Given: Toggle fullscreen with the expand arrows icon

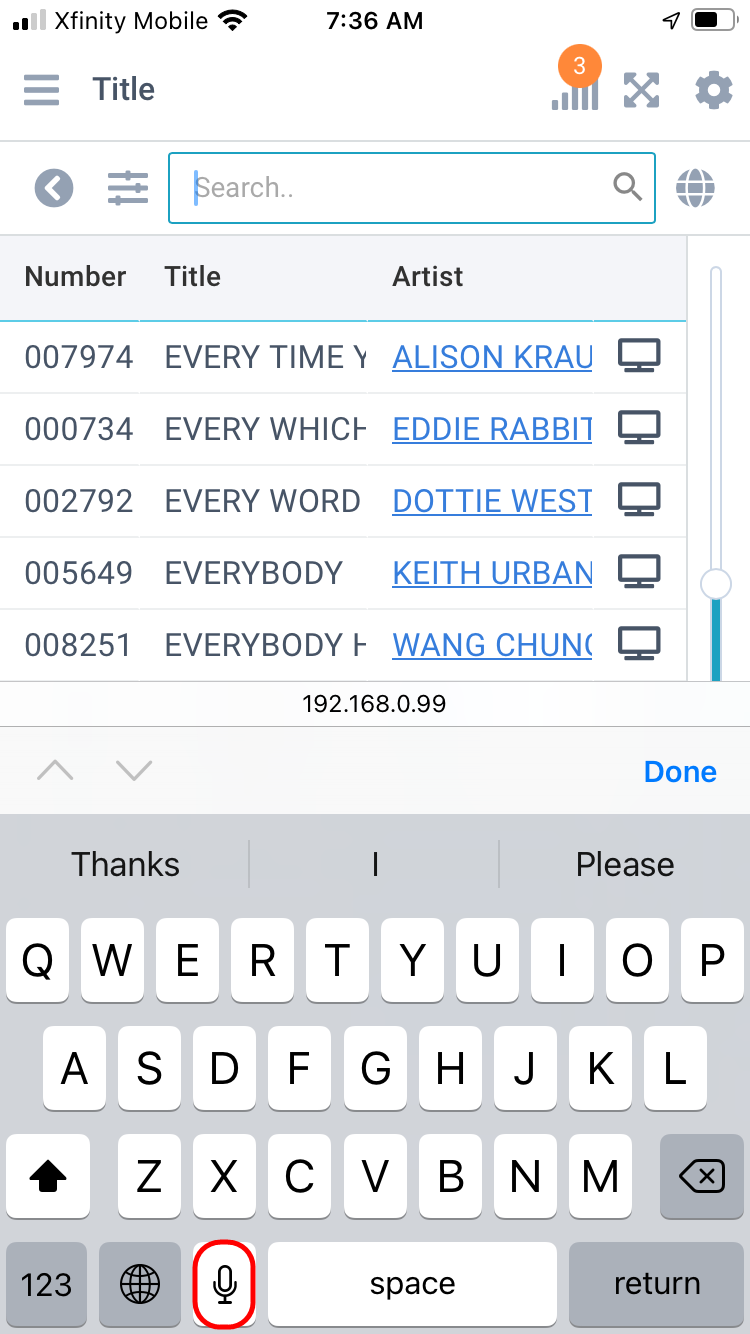Looking at the screenshot, I should pos(642,90).
